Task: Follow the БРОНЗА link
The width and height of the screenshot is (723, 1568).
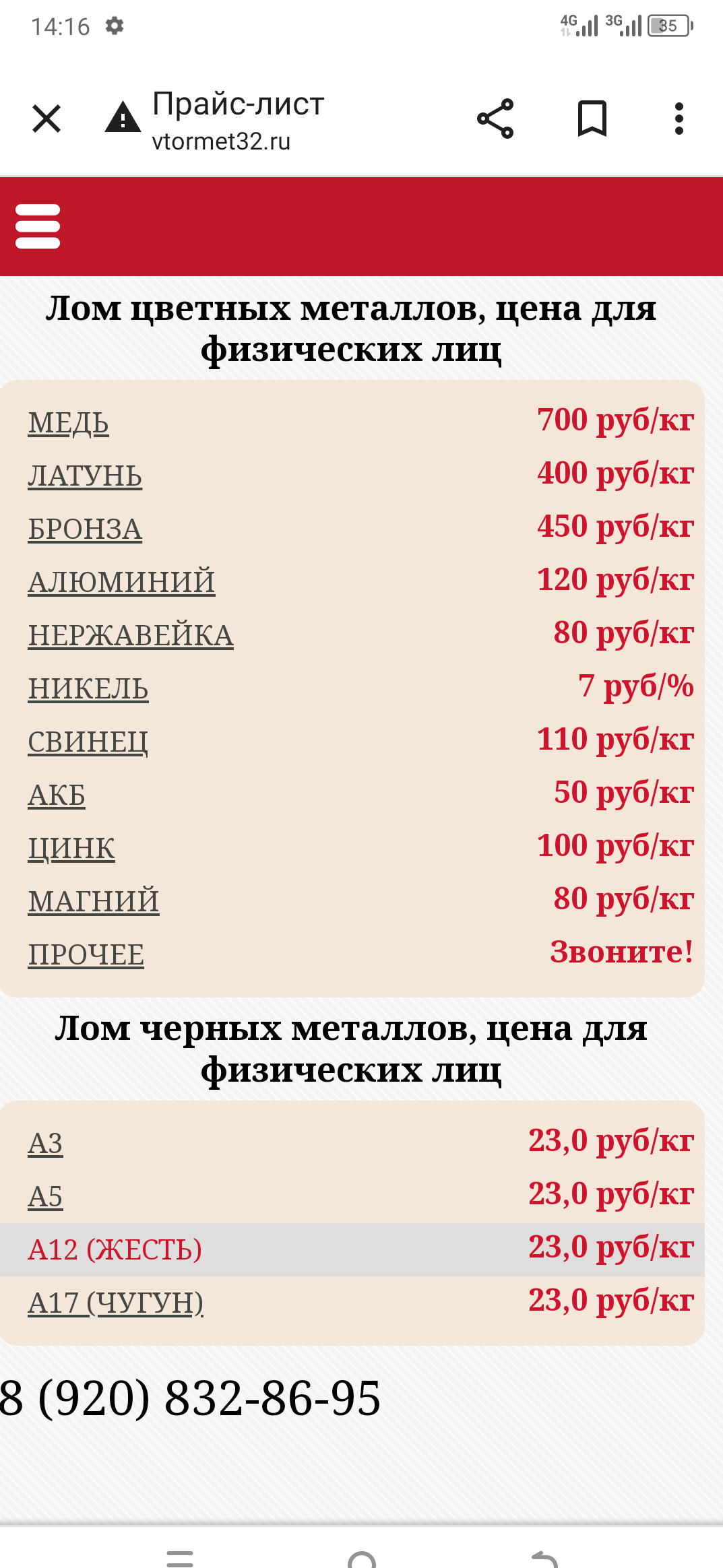Action: [x=85, y=529]
